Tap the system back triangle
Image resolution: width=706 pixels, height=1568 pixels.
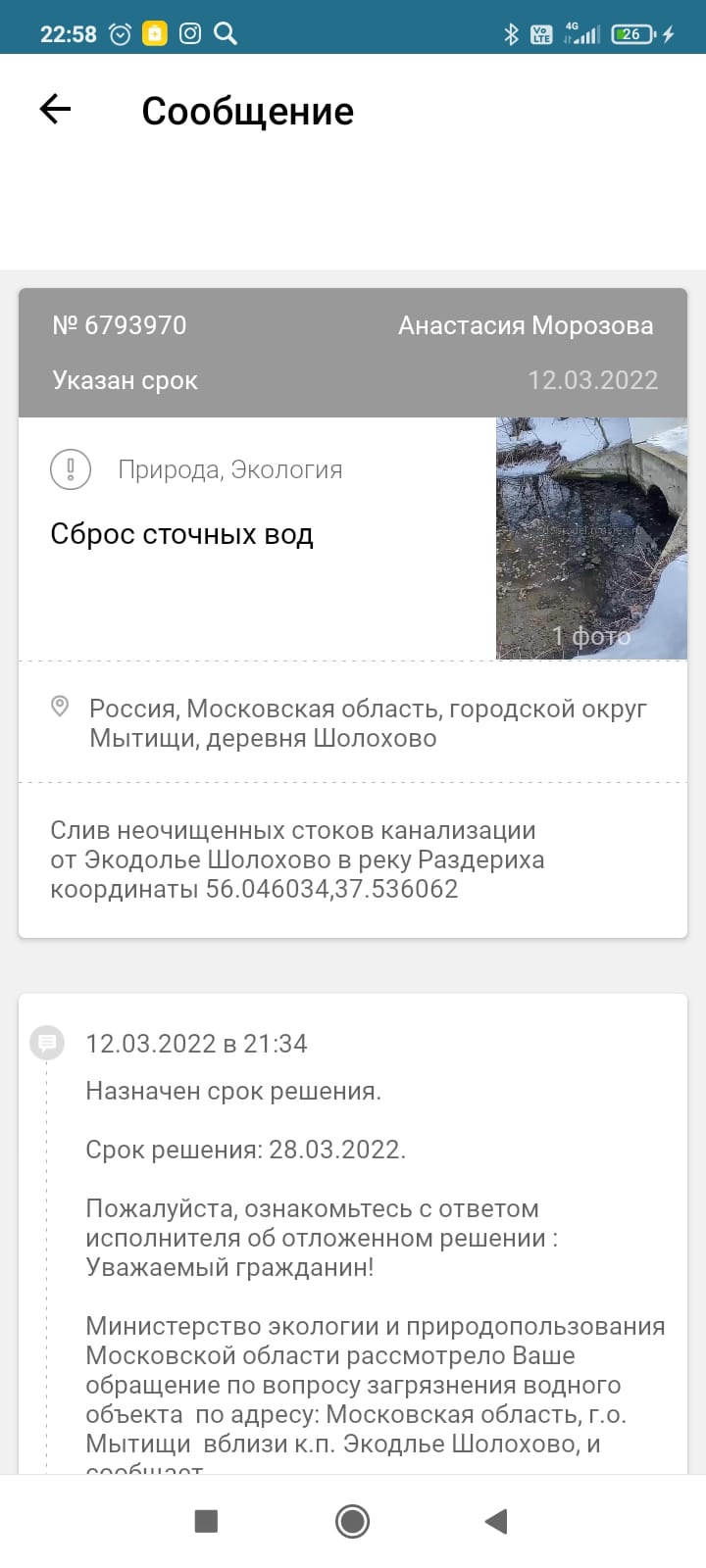(x=496, y=1521)
